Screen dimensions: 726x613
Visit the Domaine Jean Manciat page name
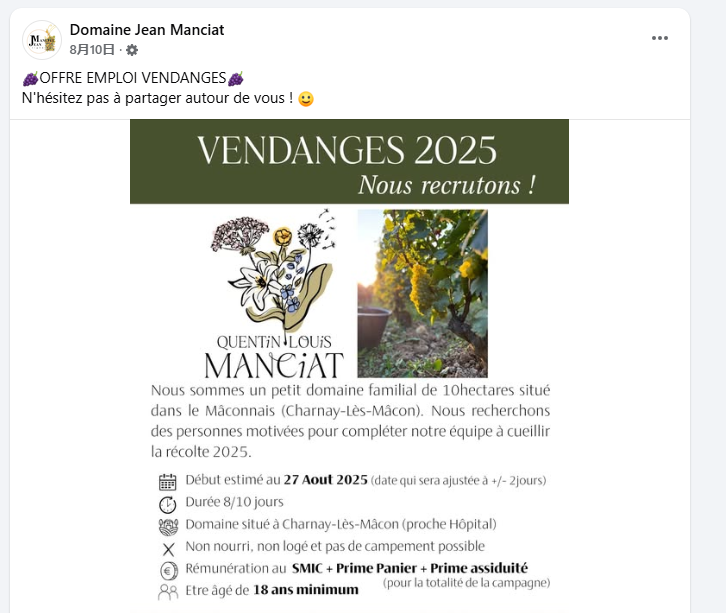pos(147,30)
